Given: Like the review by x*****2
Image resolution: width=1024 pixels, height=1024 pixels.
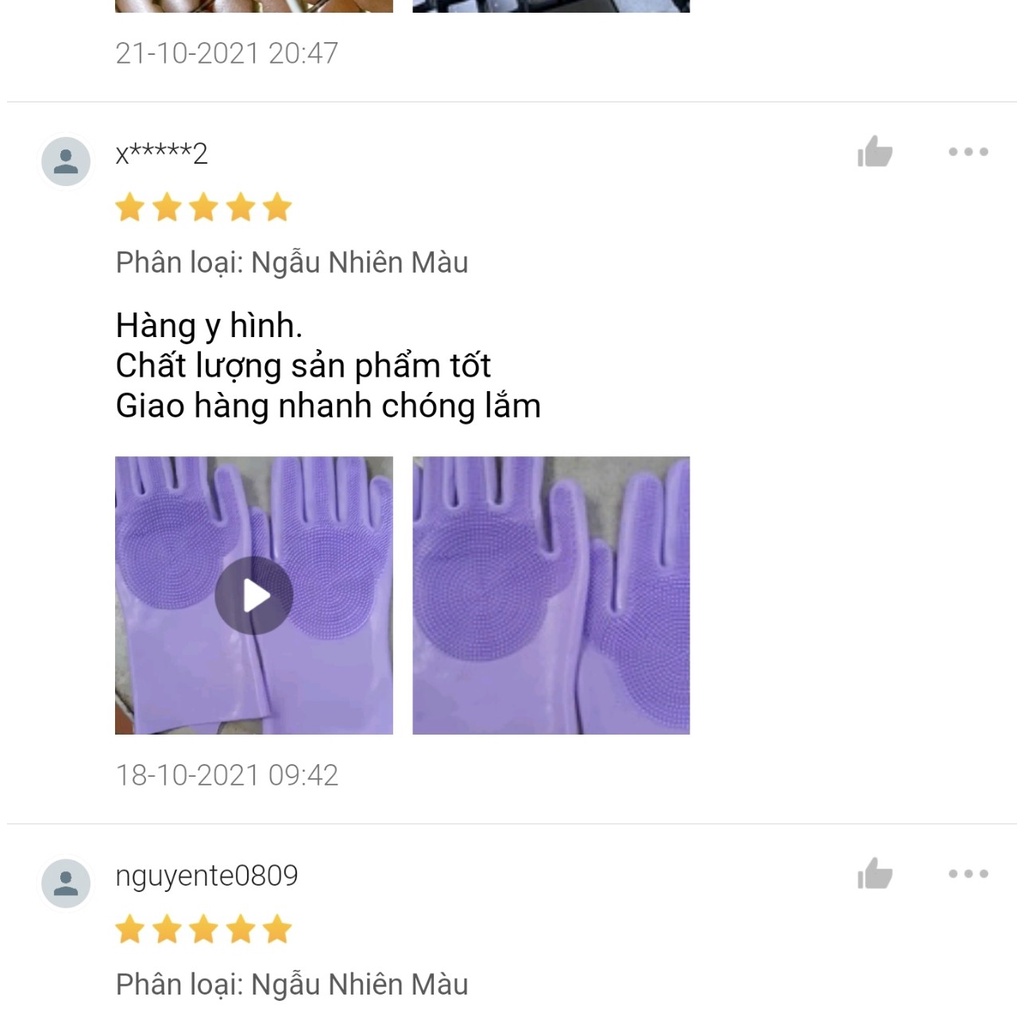Looking at the screenshot, I should pos(874,153).
